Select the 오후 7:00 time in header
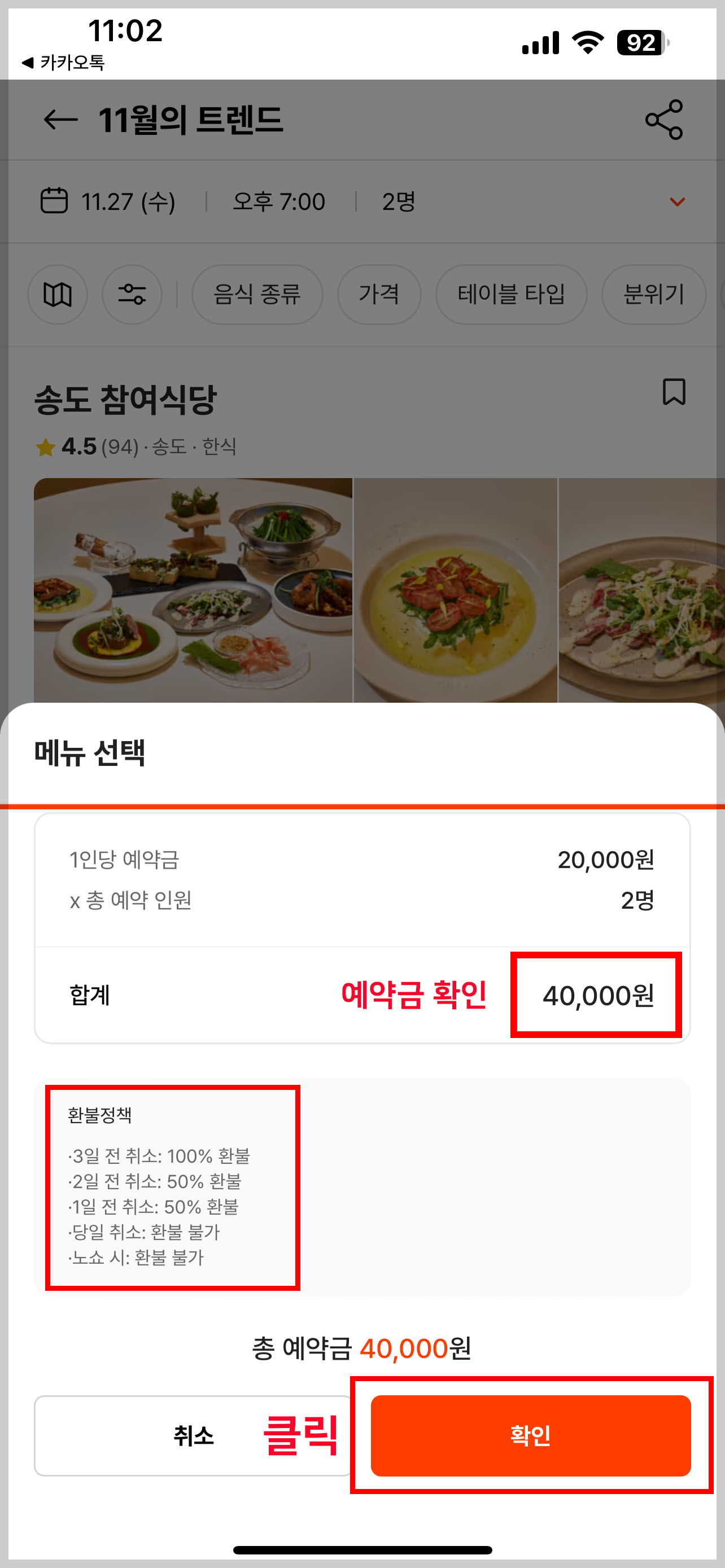The image size is (725, 1568). pyautogui.click(x=281, y=201)
